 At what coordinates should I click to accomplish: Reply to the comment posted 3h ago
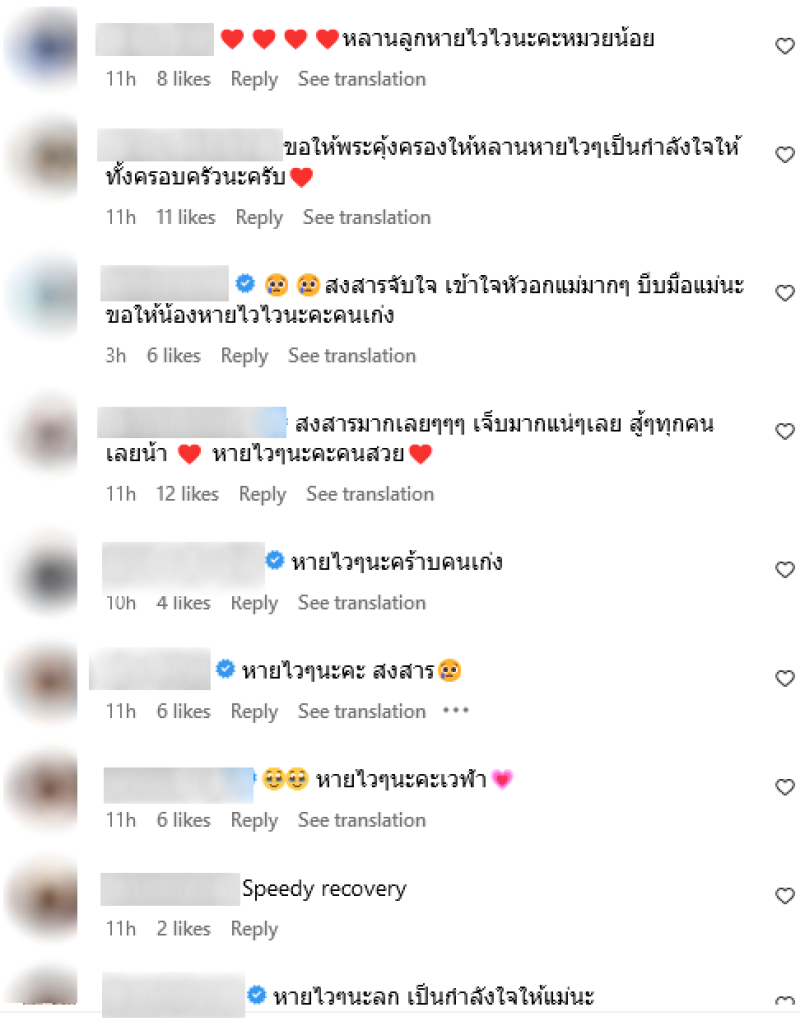click(x=244, y=355)
